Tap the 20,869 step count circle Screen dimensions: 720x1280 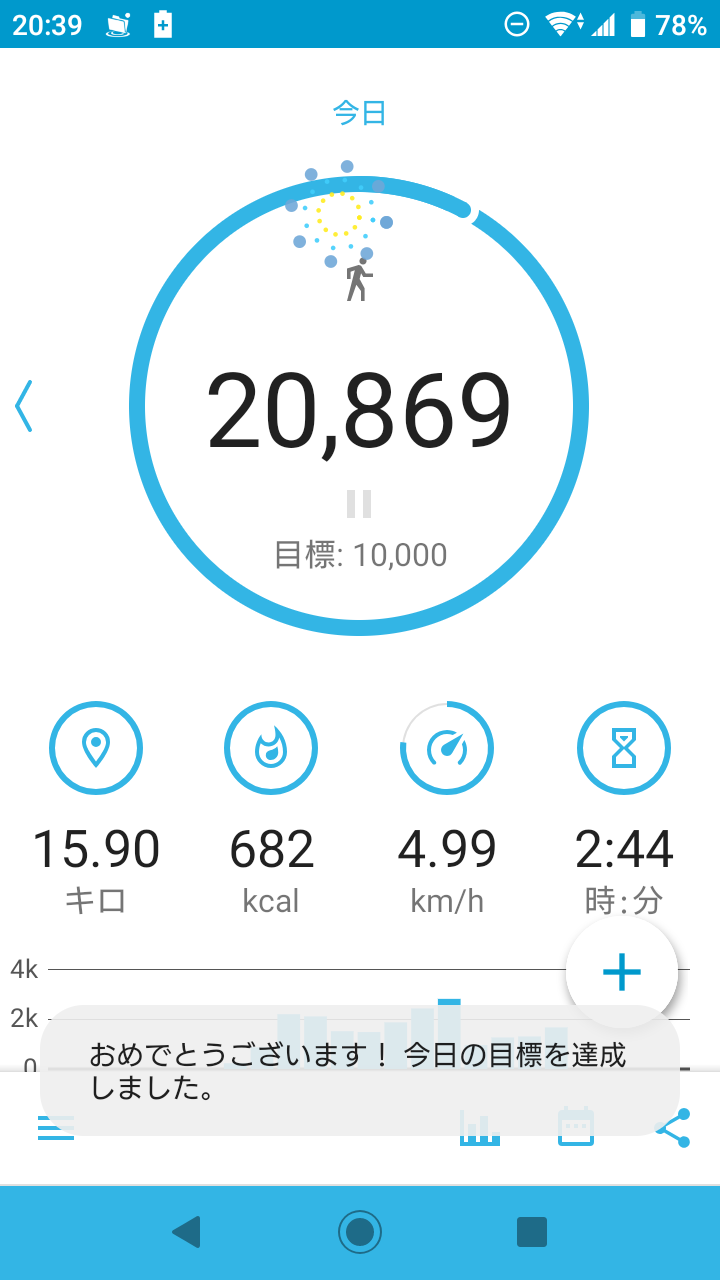[359, 410]
